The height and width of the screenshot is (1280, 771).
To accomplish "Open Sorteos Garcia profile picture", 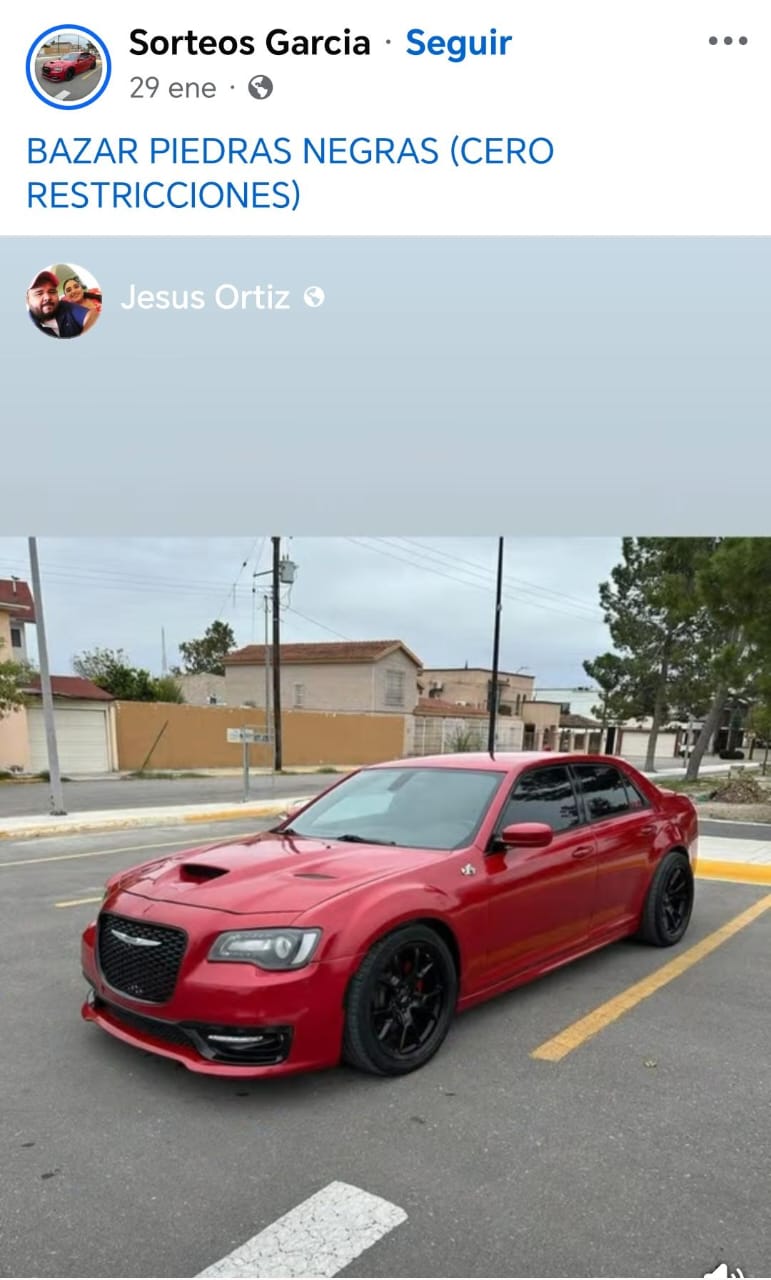I will pyautogui.click(x=68, y=67).
